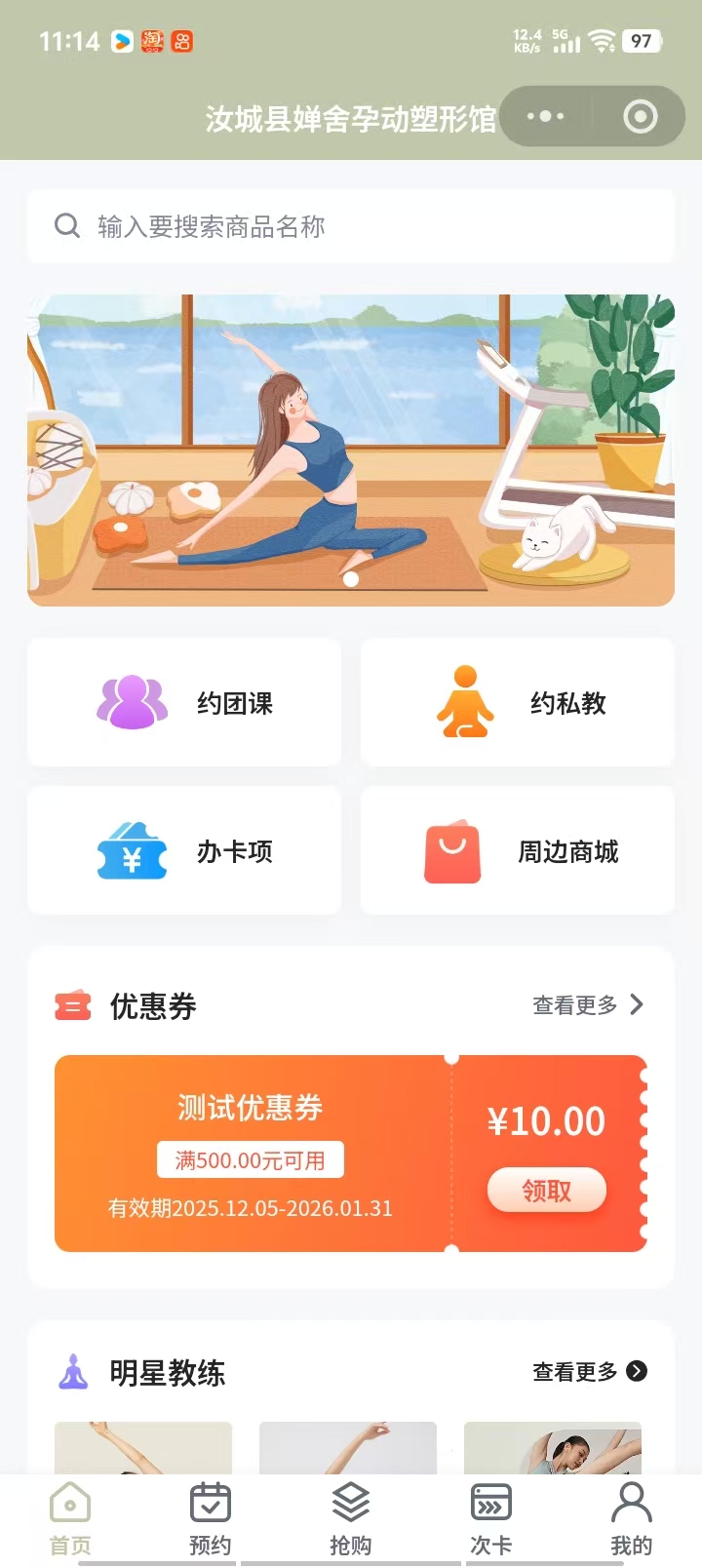Switch to the 我的 profile tab
This screenshot has width=702, height=1568.
[632, 1519]
